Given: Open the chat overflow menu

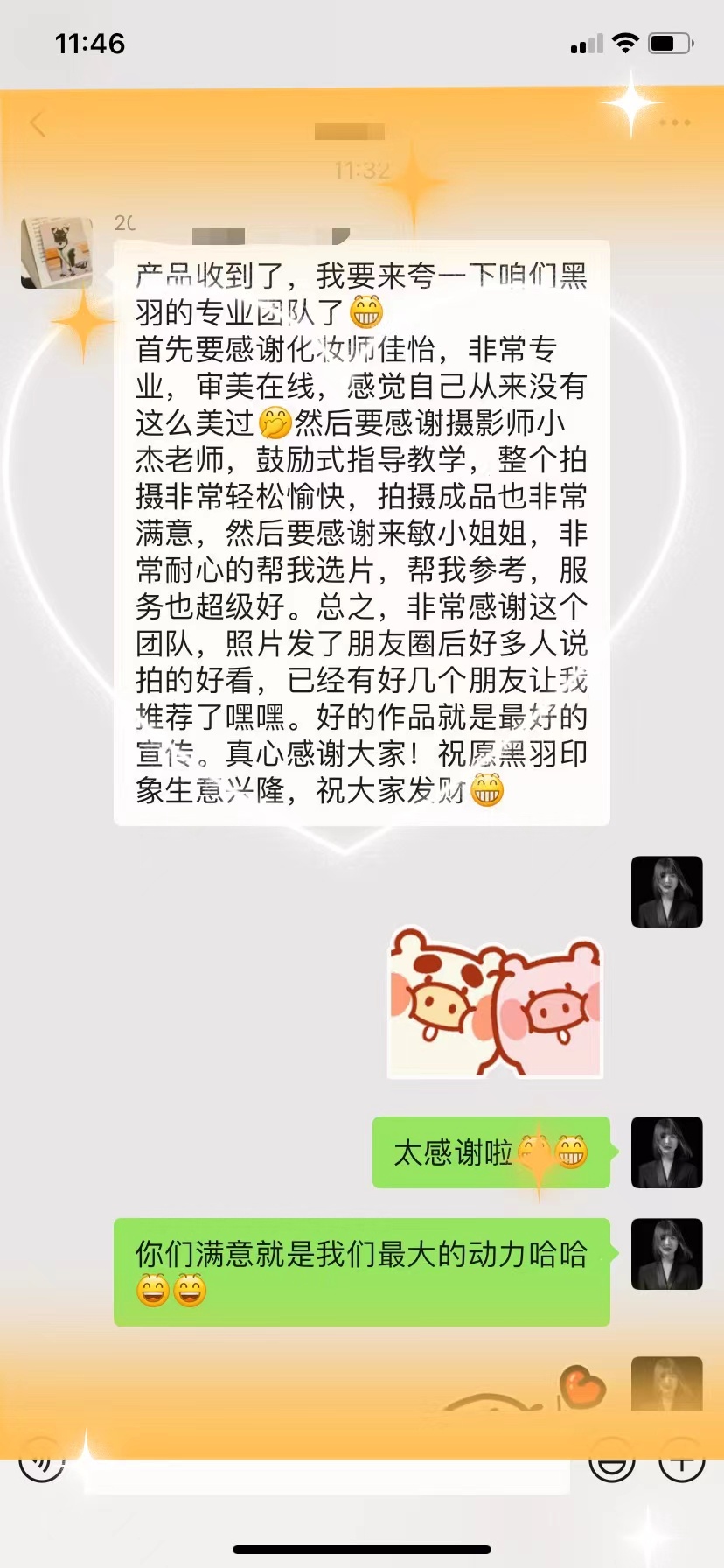Looking at the screenshot, I should [x=675, y=123].
